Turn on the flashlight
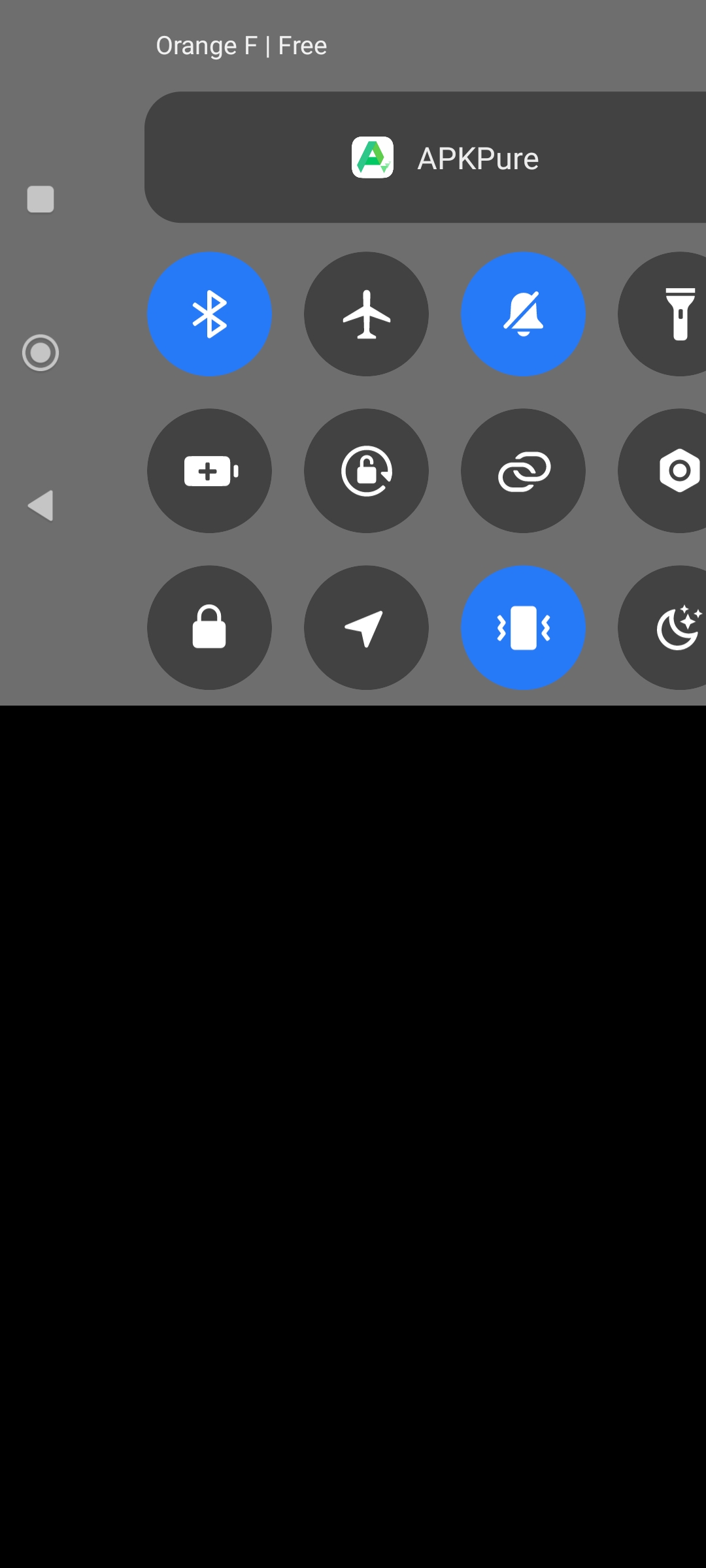The width and height of the screenshot is (706, 1568). [x=673, y=314]
